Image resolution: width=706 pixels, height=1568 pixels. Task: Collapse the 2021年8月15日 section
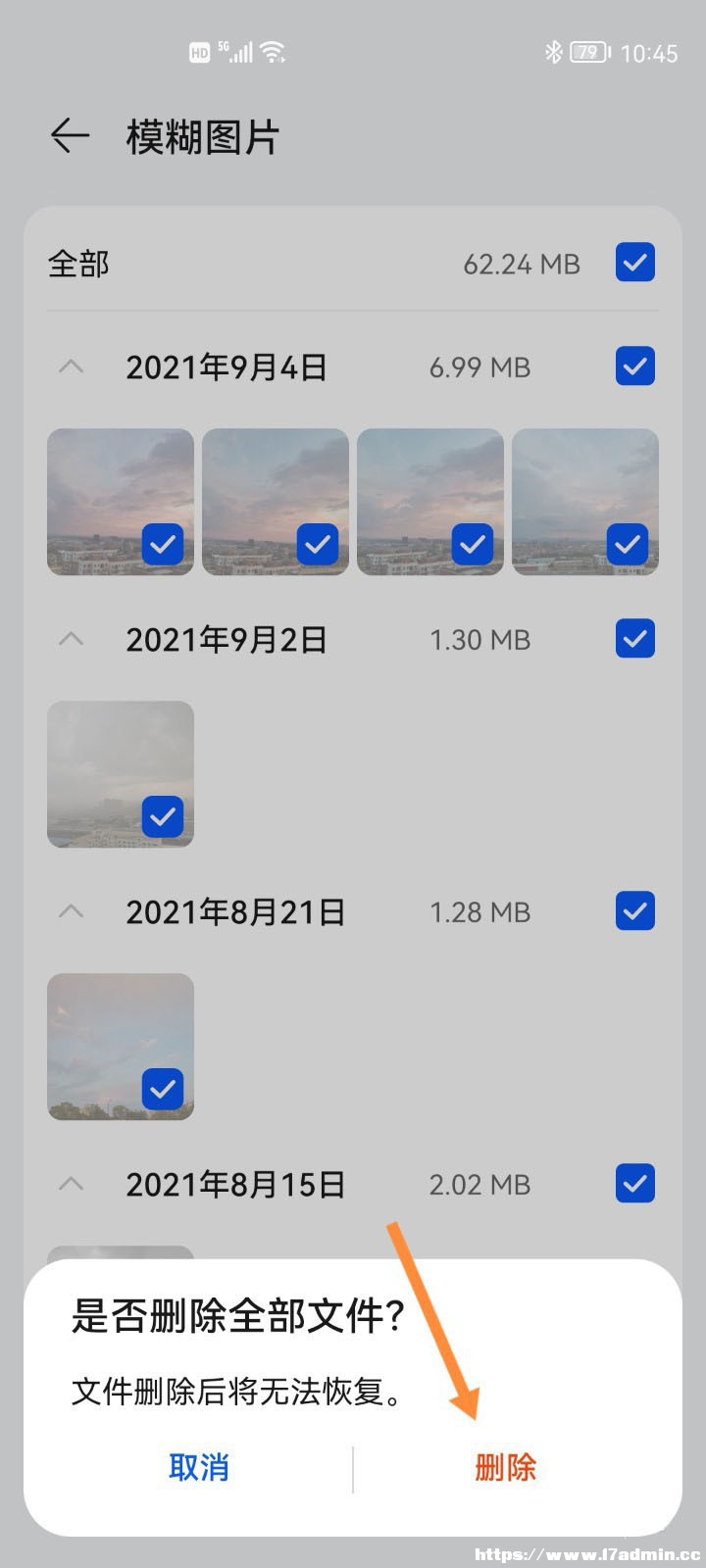point(71,1184)
